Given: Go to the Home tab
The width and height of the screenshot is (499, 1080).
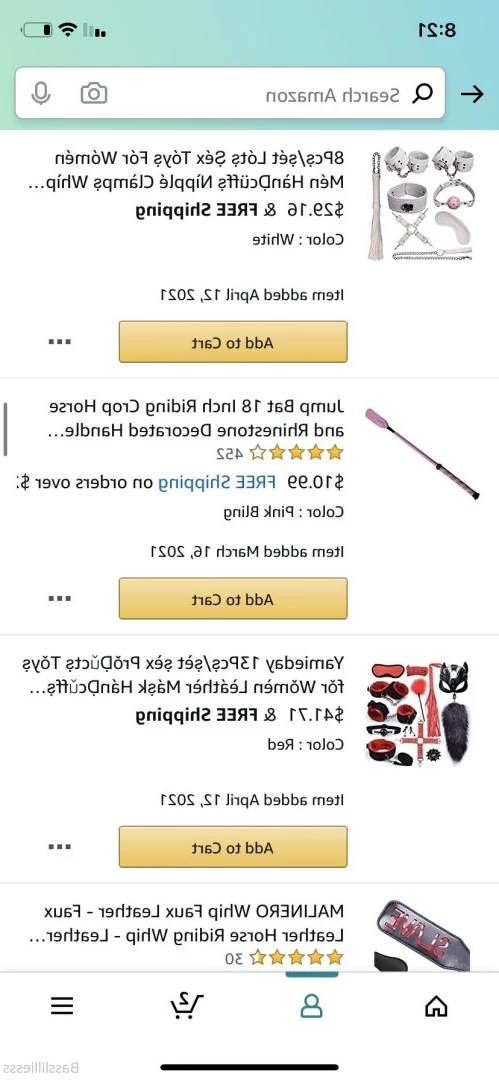Looking at the screenshot, I should pyautogui.click(x=436, y=1006).
